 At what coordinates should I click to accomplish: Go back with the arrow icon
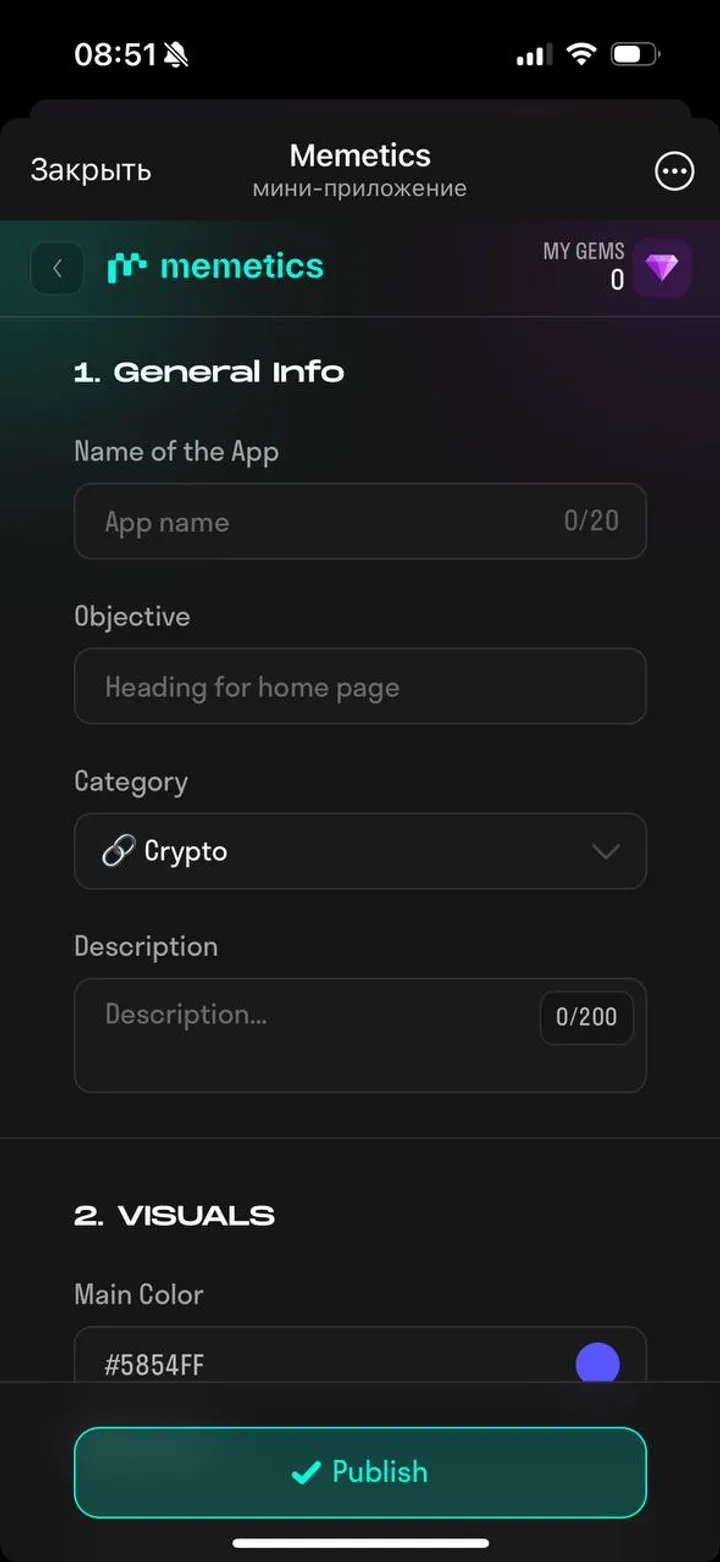(x=57, y=268)
